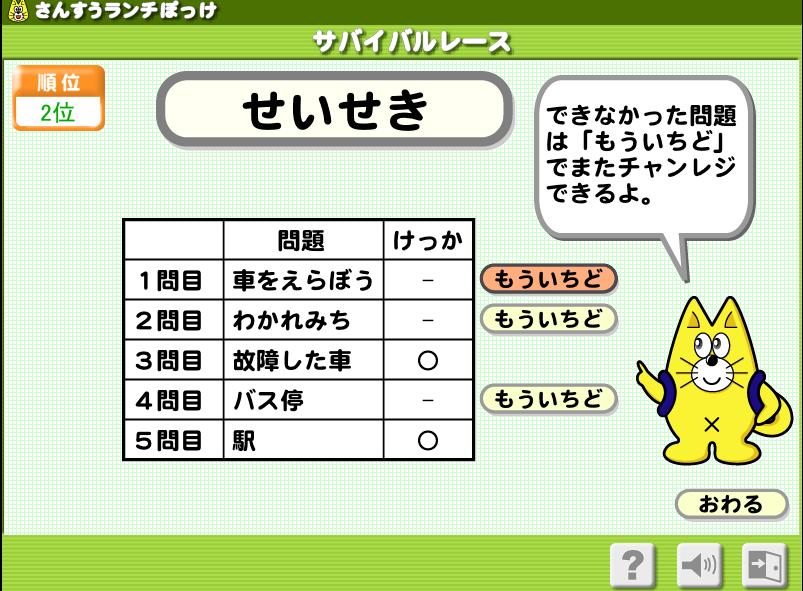Toggle the sound speaker icon

698,565
